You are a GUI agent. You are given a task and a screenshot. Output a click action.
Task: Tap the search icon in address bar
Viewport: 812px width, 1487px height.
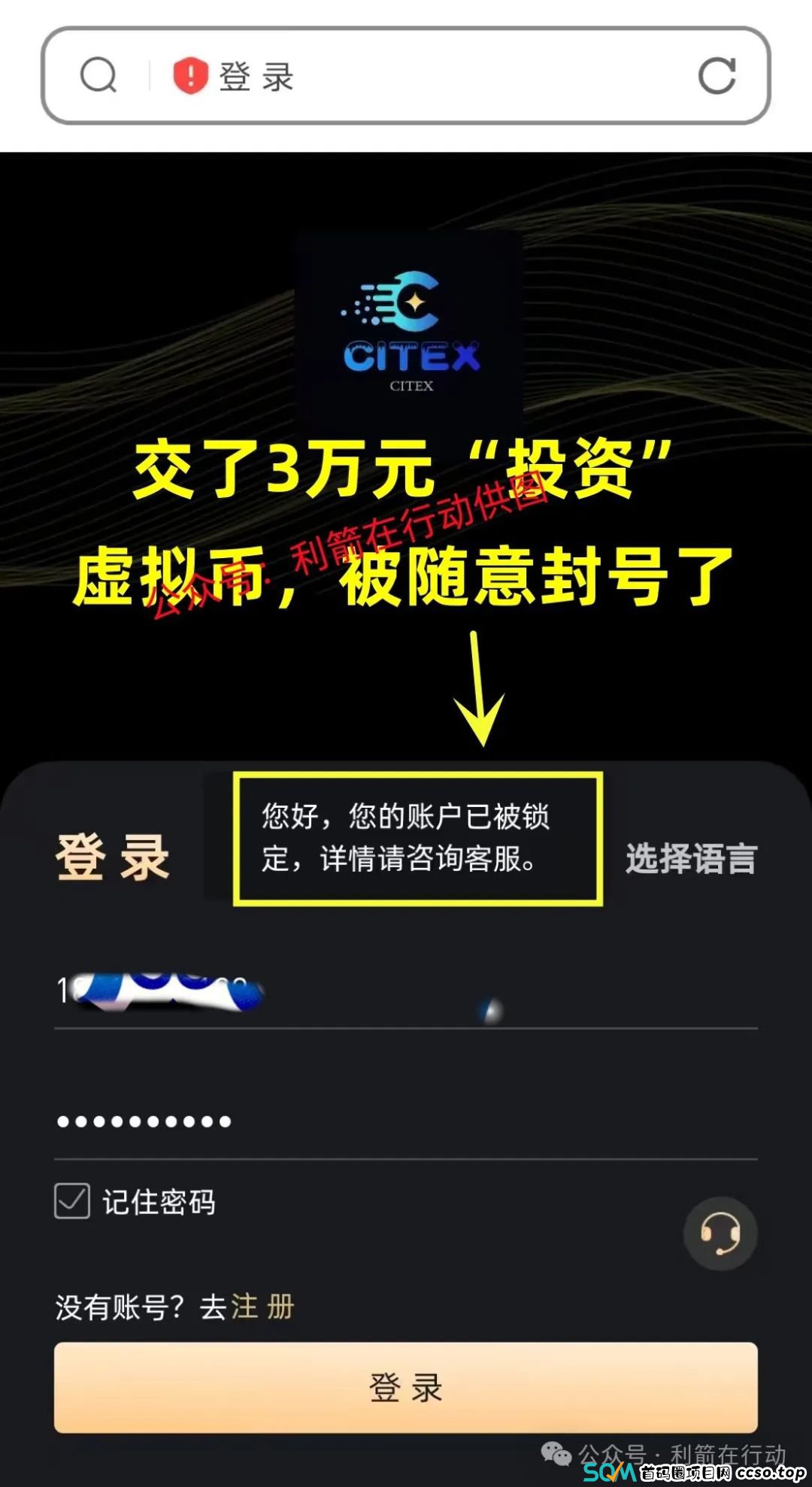[x=98, y=75]
